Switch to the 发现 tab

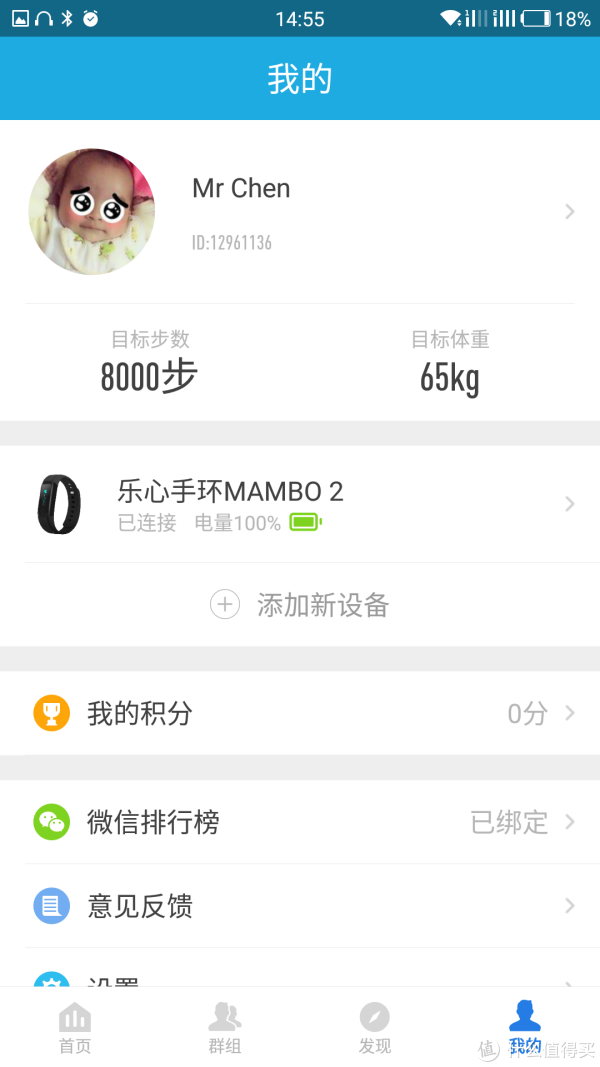point(375,1028)
